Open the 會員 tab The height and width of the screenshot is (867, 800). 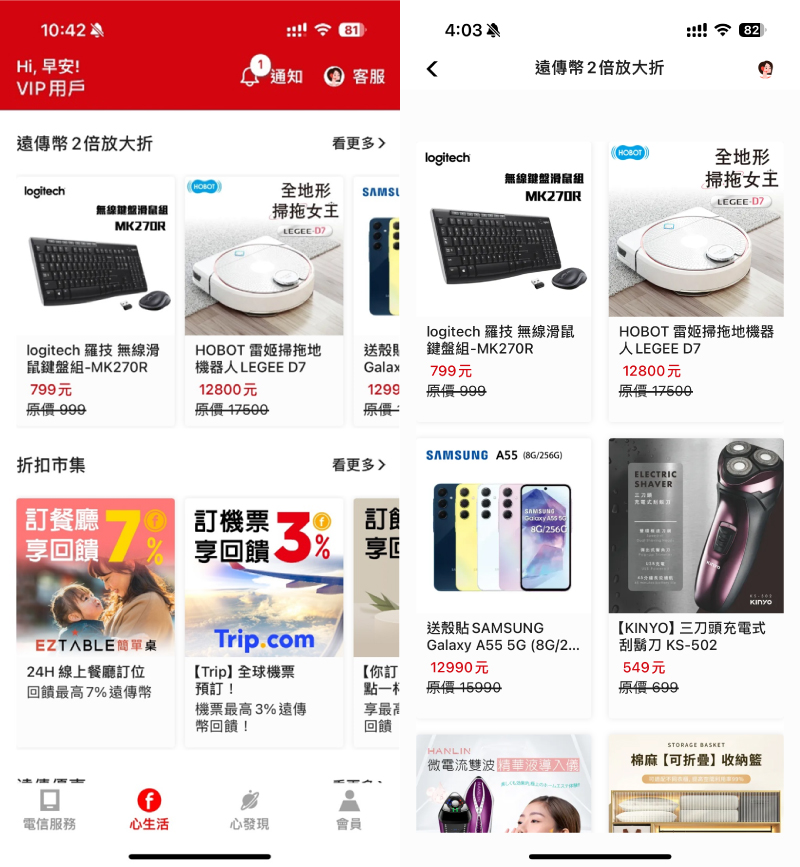pyautogui.click(x=349, y=810)
